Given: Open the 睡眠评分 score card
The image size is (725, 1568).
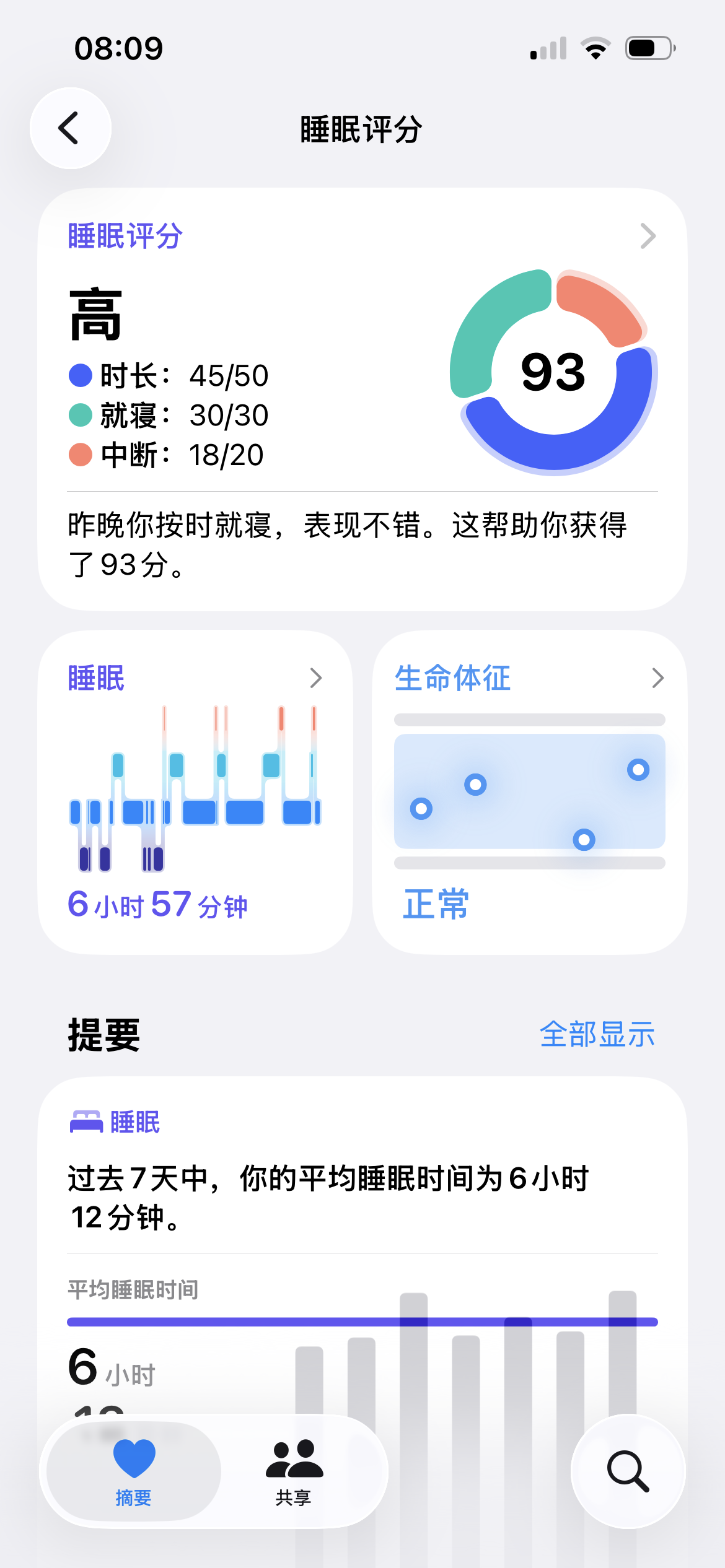Looking at the screenshot, I should coord(362,399).
